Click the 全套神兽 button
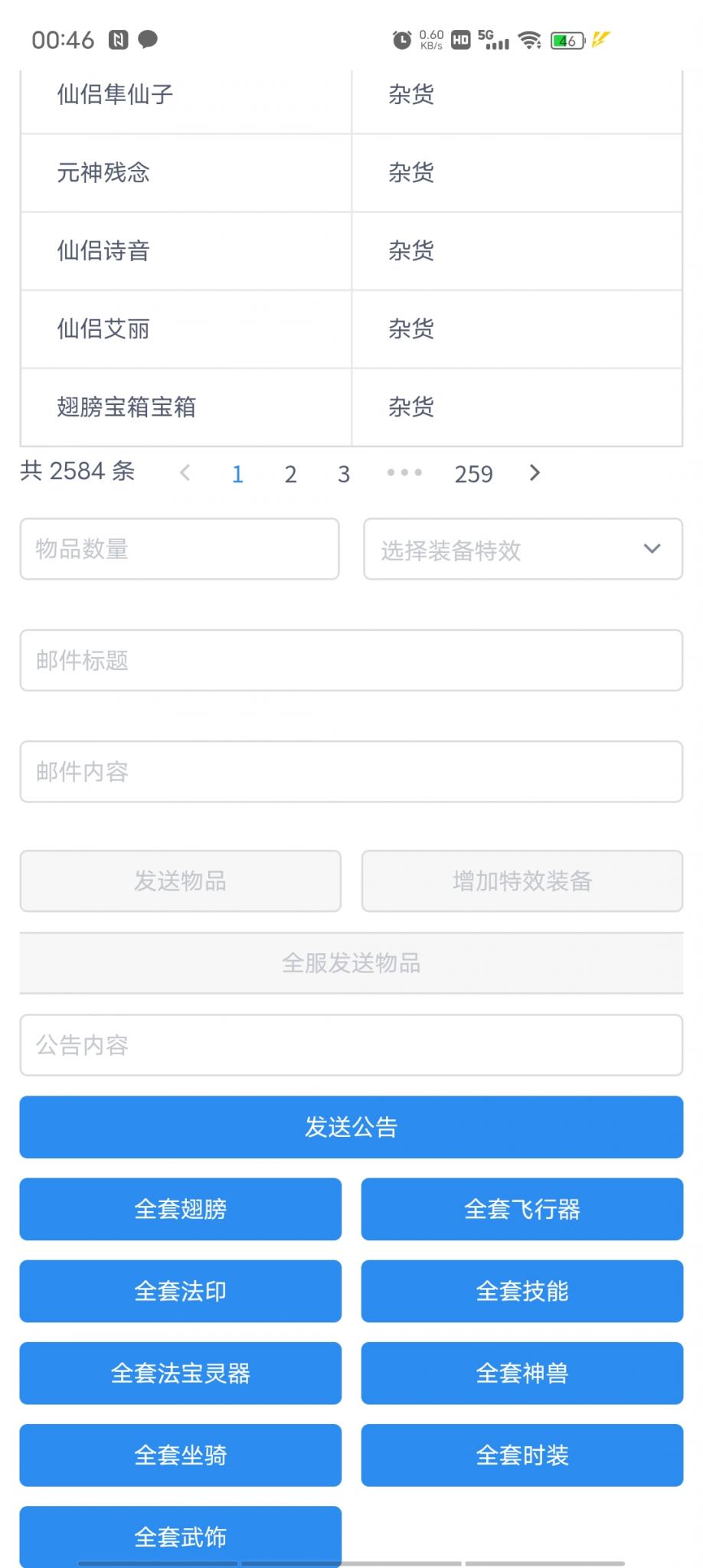Screen dimensions: 703x1568 click(x=522, y=1374)
